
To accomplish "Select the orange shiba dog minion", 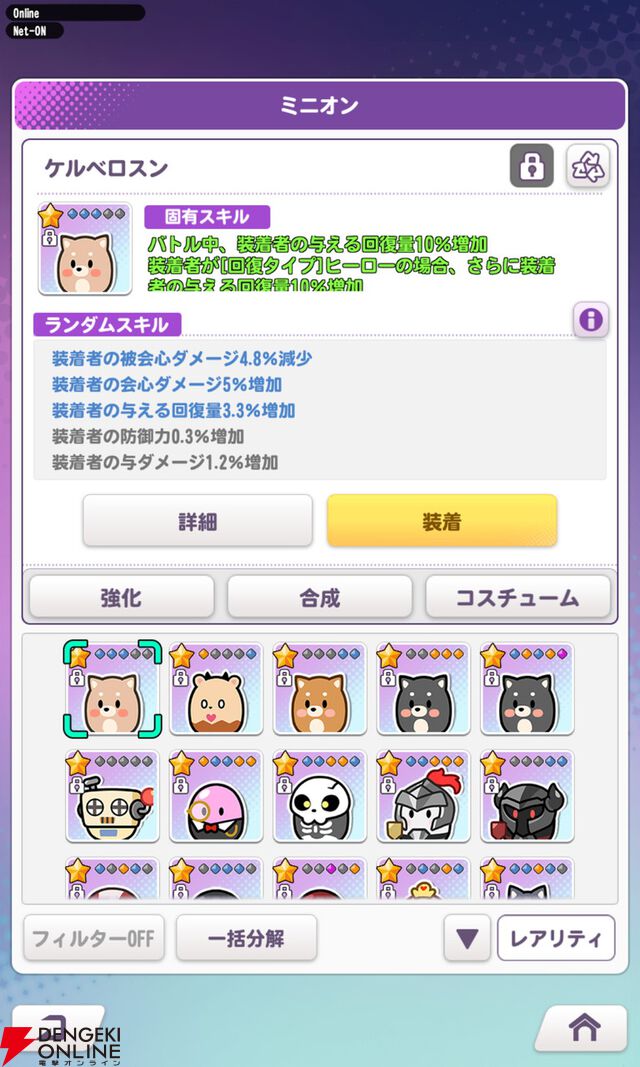I will pyautogui.click(x=320, y=690).
